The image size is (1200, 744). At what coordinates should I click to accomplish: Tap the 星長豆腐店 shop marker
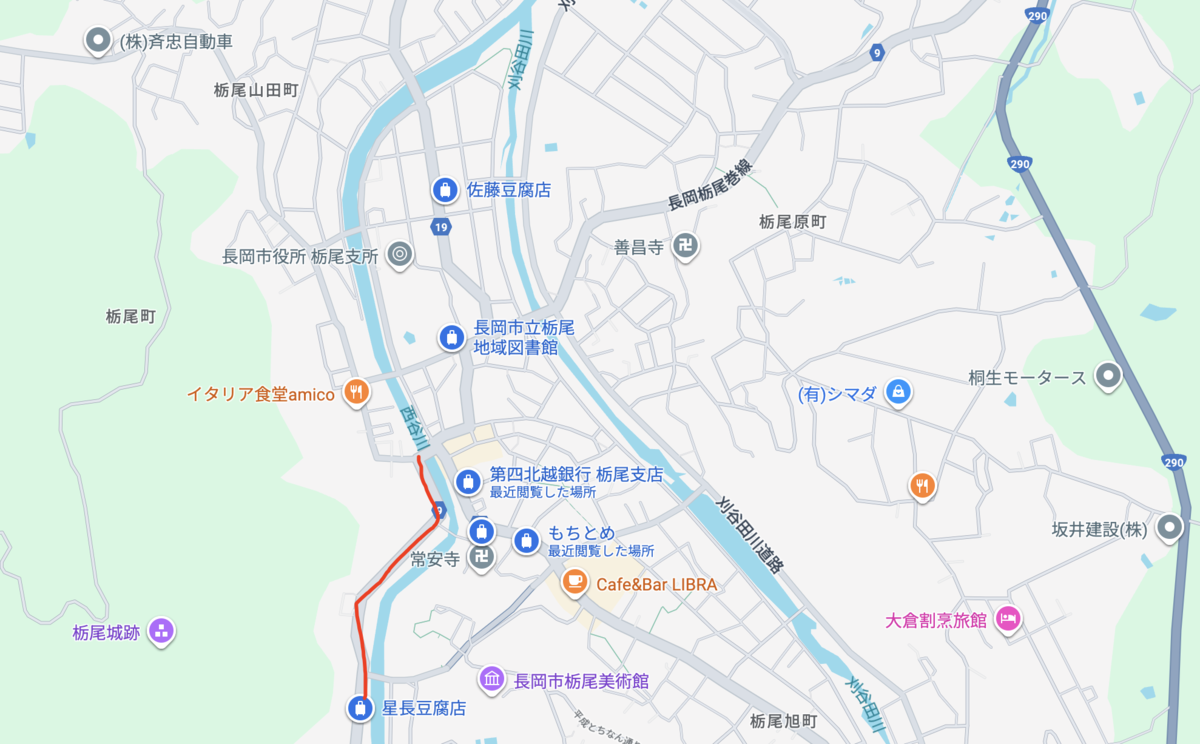tap(360, 708)
